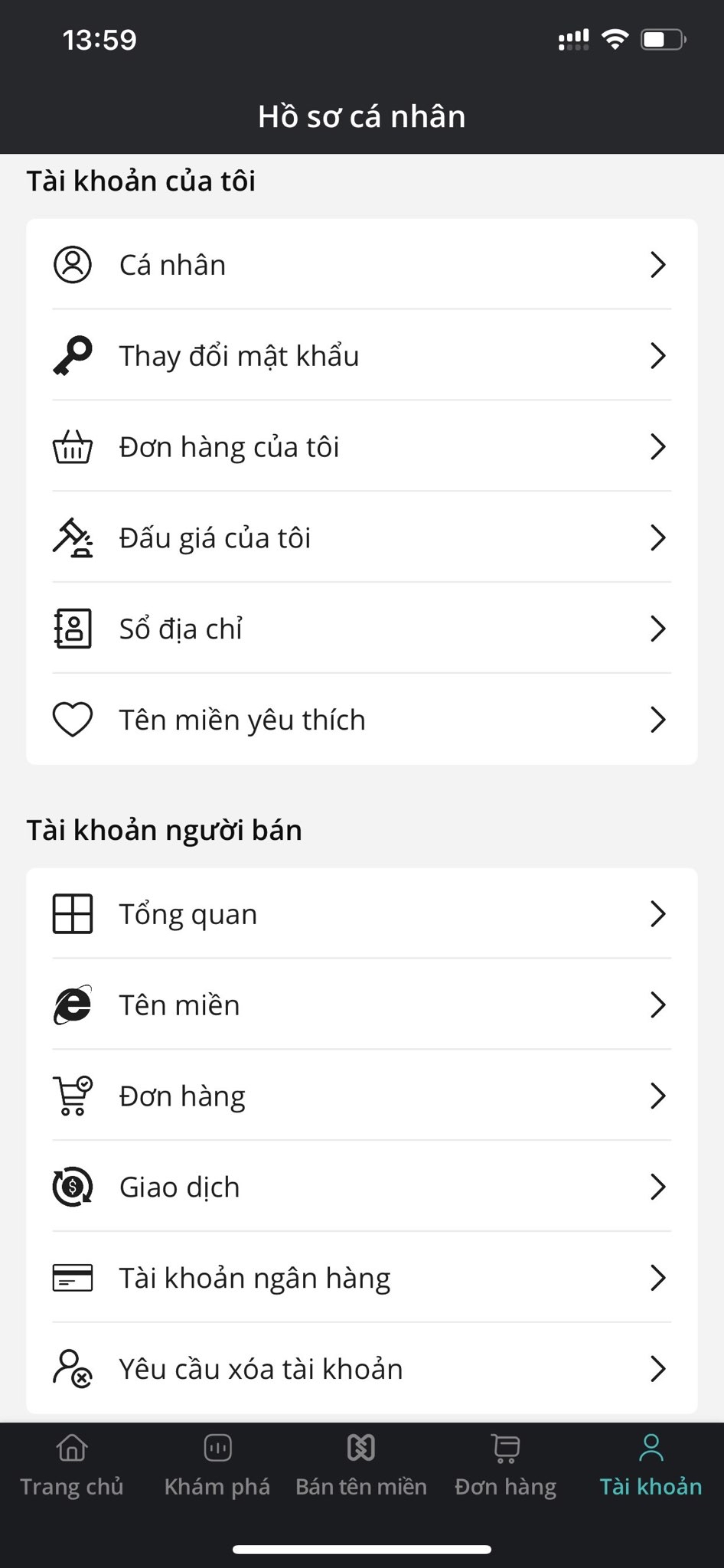Select Yêu cầu xóa tài khoản
Viewport: 724px width, 1568px height.
[x=361, y=1369]
